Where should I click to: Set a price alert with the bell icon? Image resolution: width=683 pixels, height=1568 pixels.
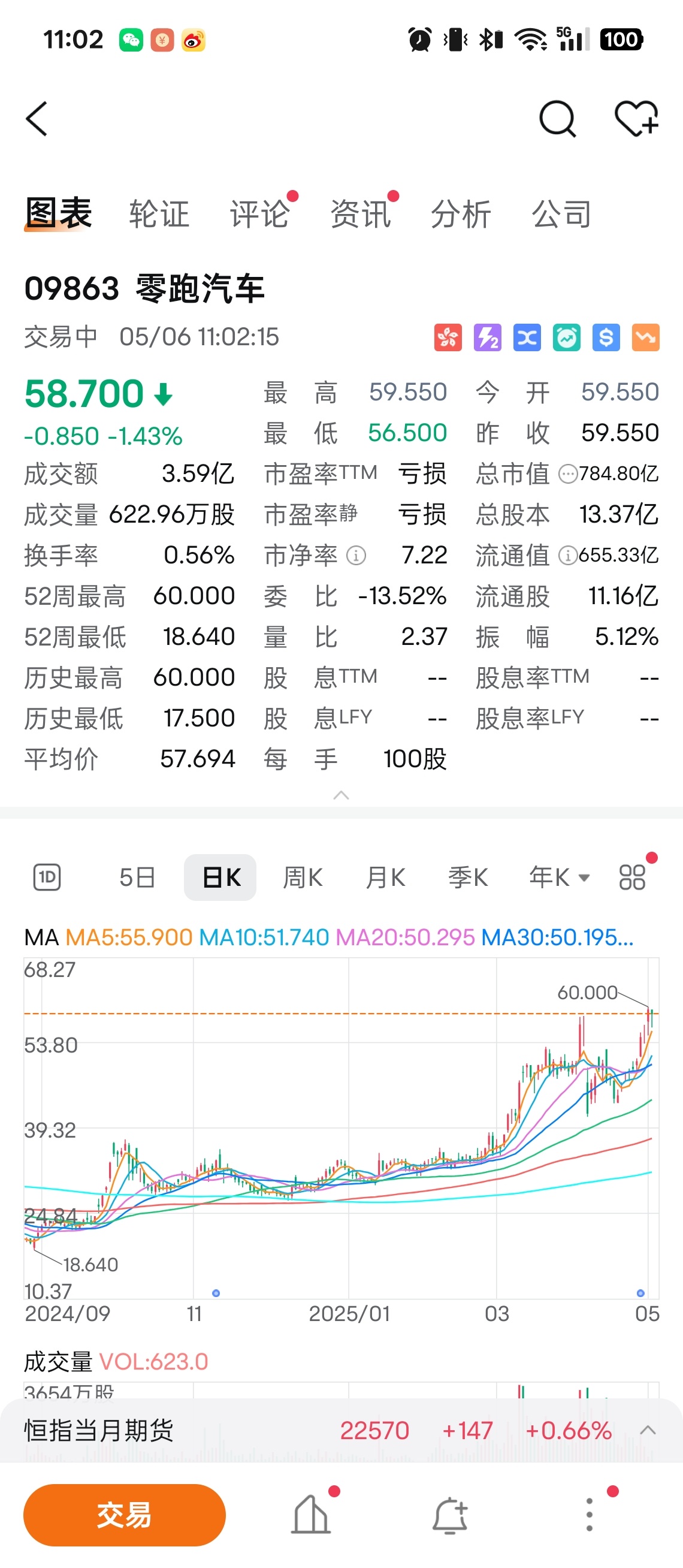pyautogui.click(x=450, y=1515)
